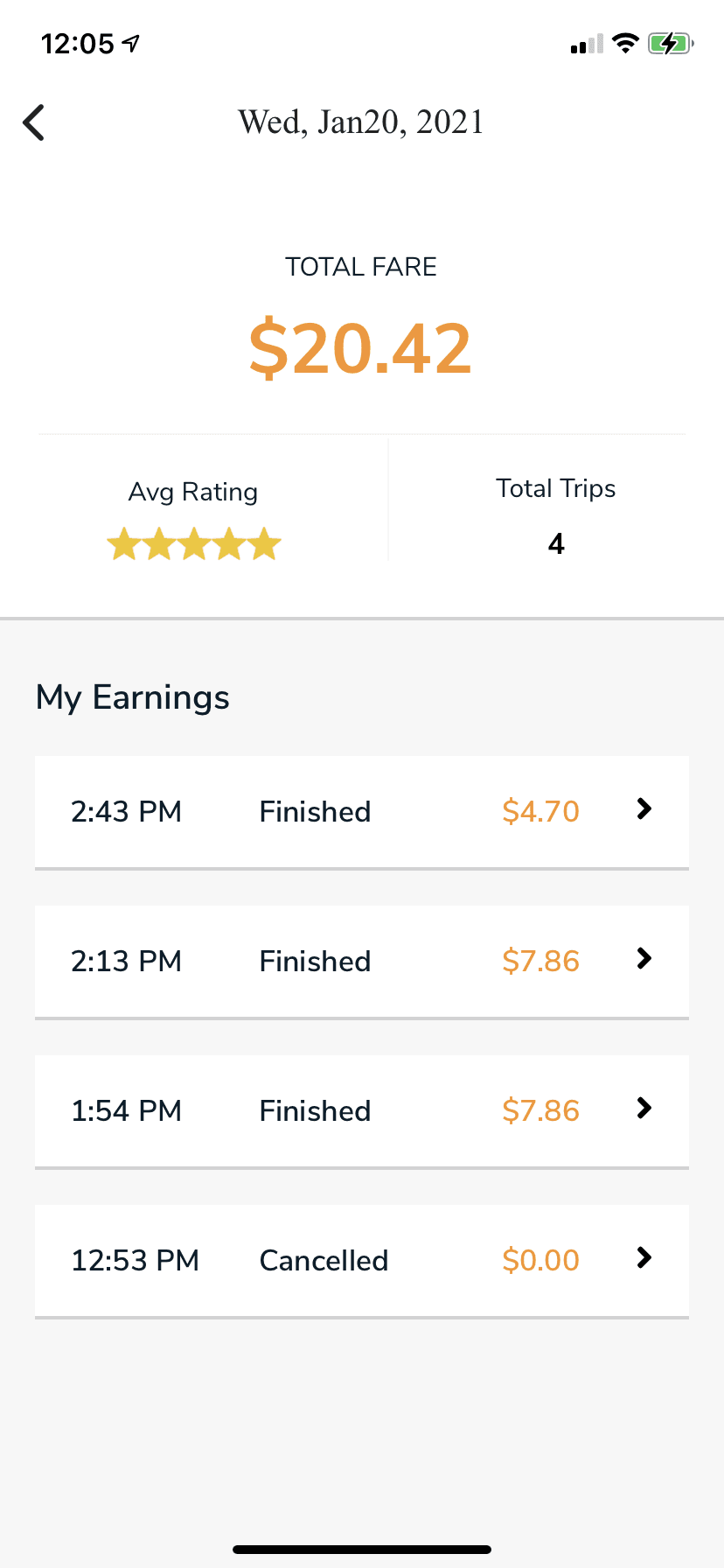Tap the Wi-Fi icon in the status bar

[626, 43]
